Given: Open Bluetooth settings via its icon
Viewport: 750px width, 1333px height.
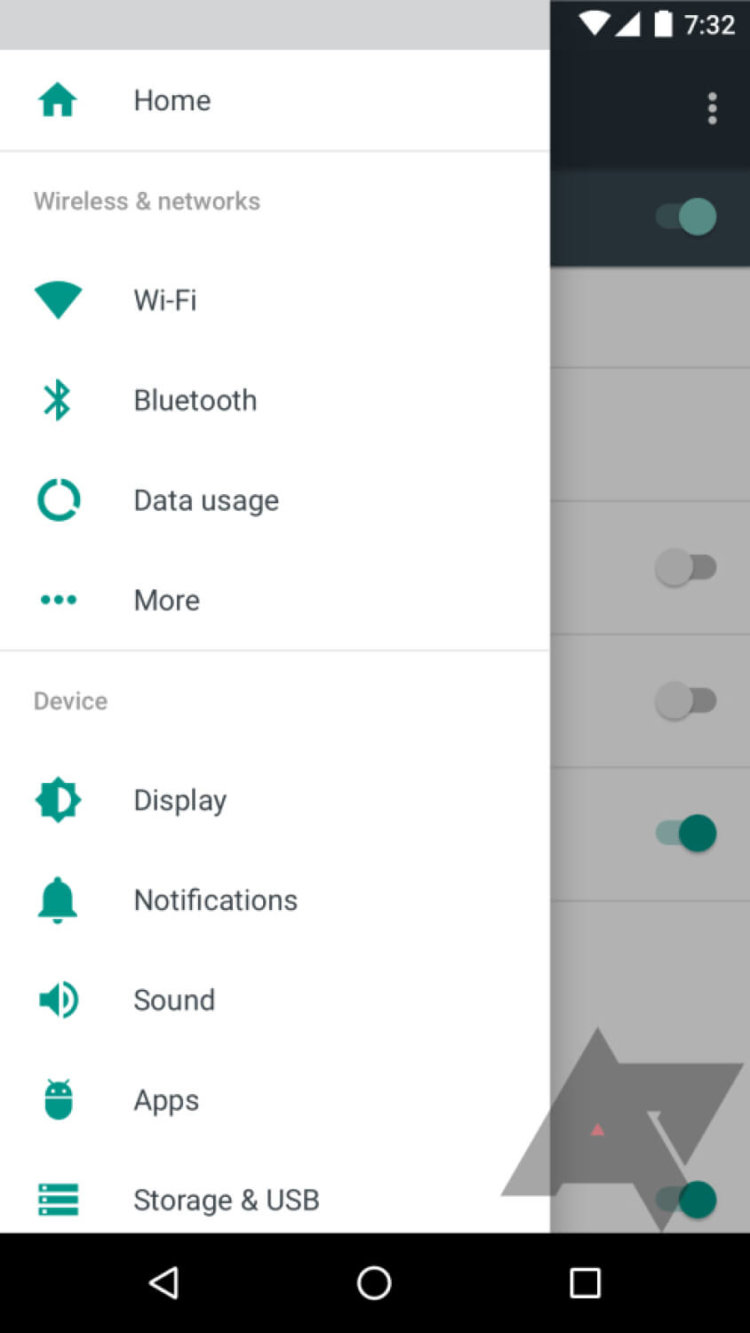Looking at the screenshot, I should [x=57, y=399].
